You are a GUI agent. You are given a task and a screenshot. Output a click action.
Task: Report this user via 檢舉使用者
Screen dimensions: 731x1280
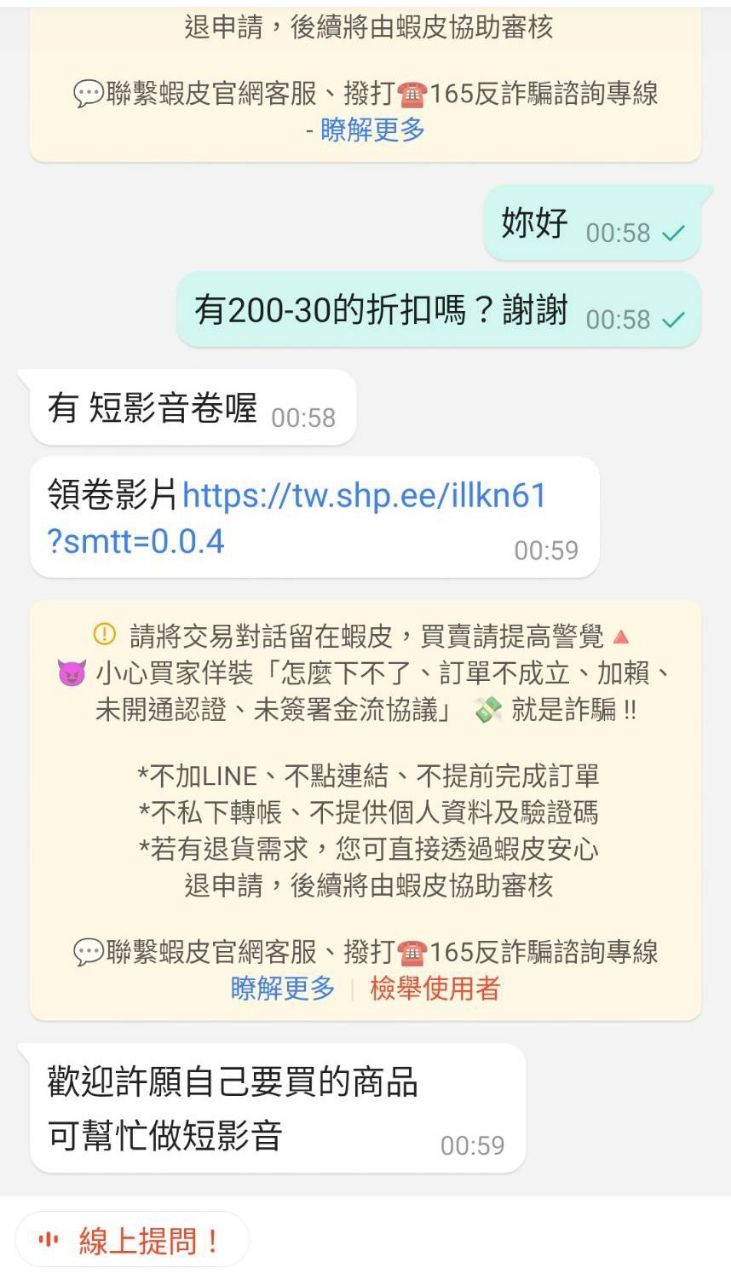(434, 990)
